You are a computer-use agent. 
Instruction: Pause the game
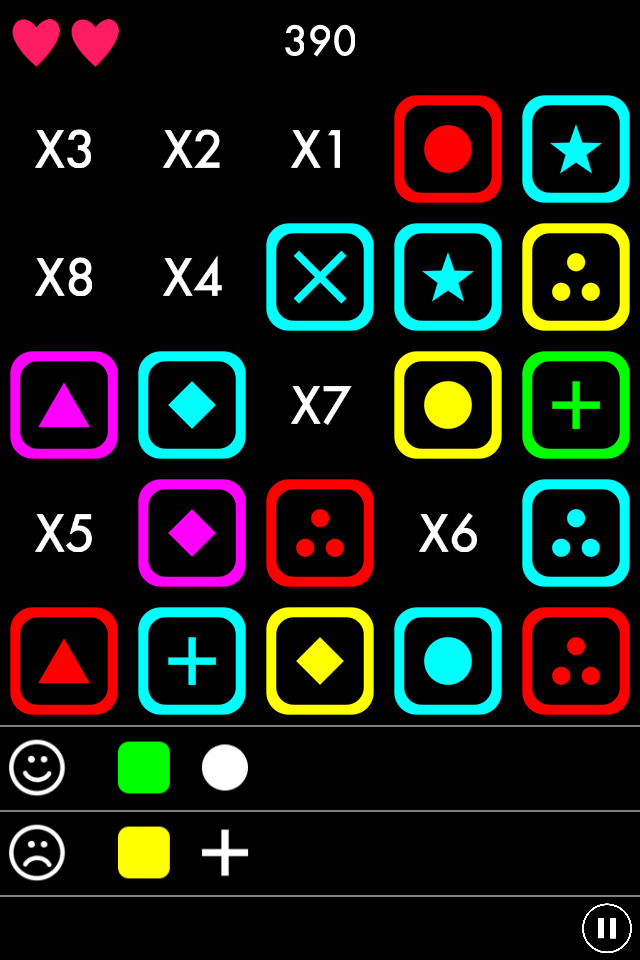pyautogui.click(x=606, y=928)
